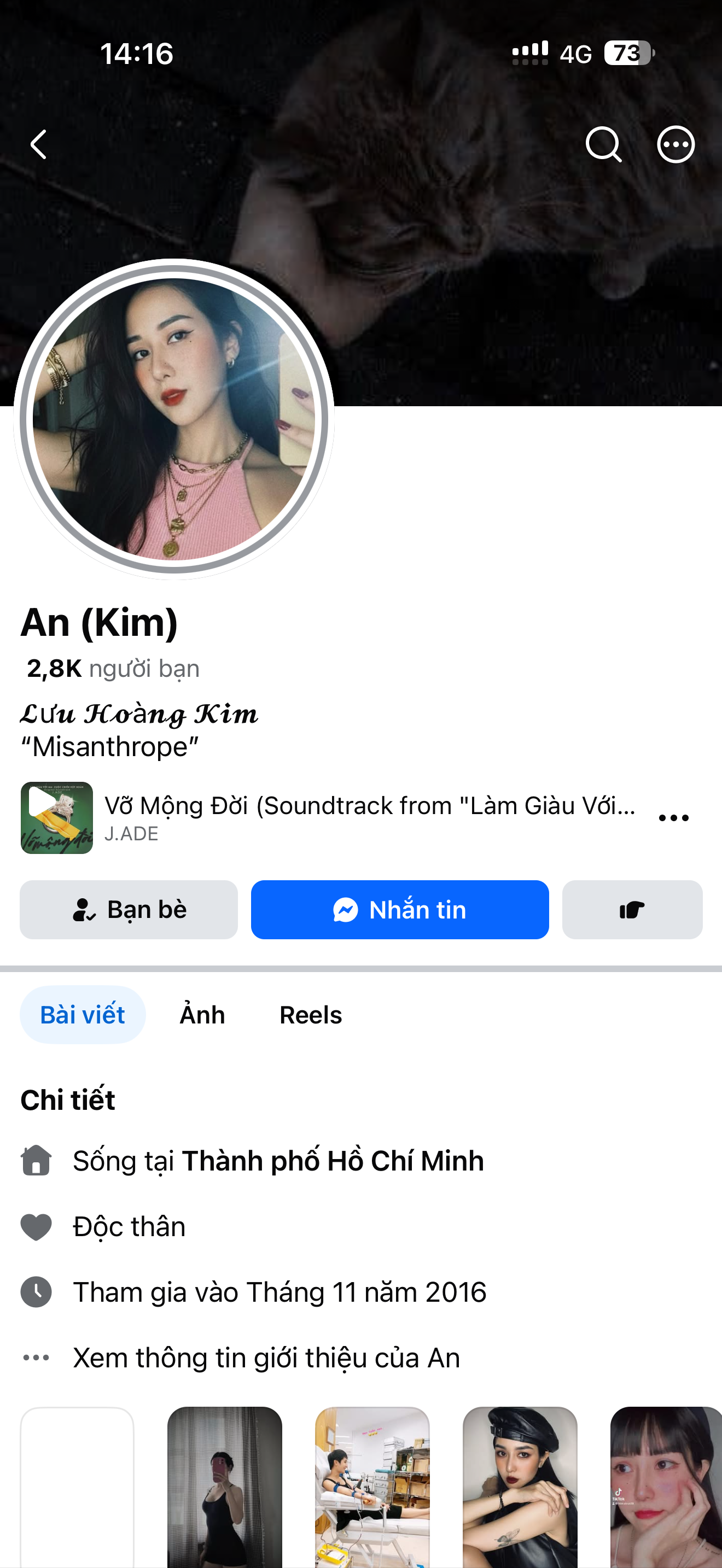Switch to the Ảnh tab
This screenshot has height=1568, width=722.
pos(202,1015)
